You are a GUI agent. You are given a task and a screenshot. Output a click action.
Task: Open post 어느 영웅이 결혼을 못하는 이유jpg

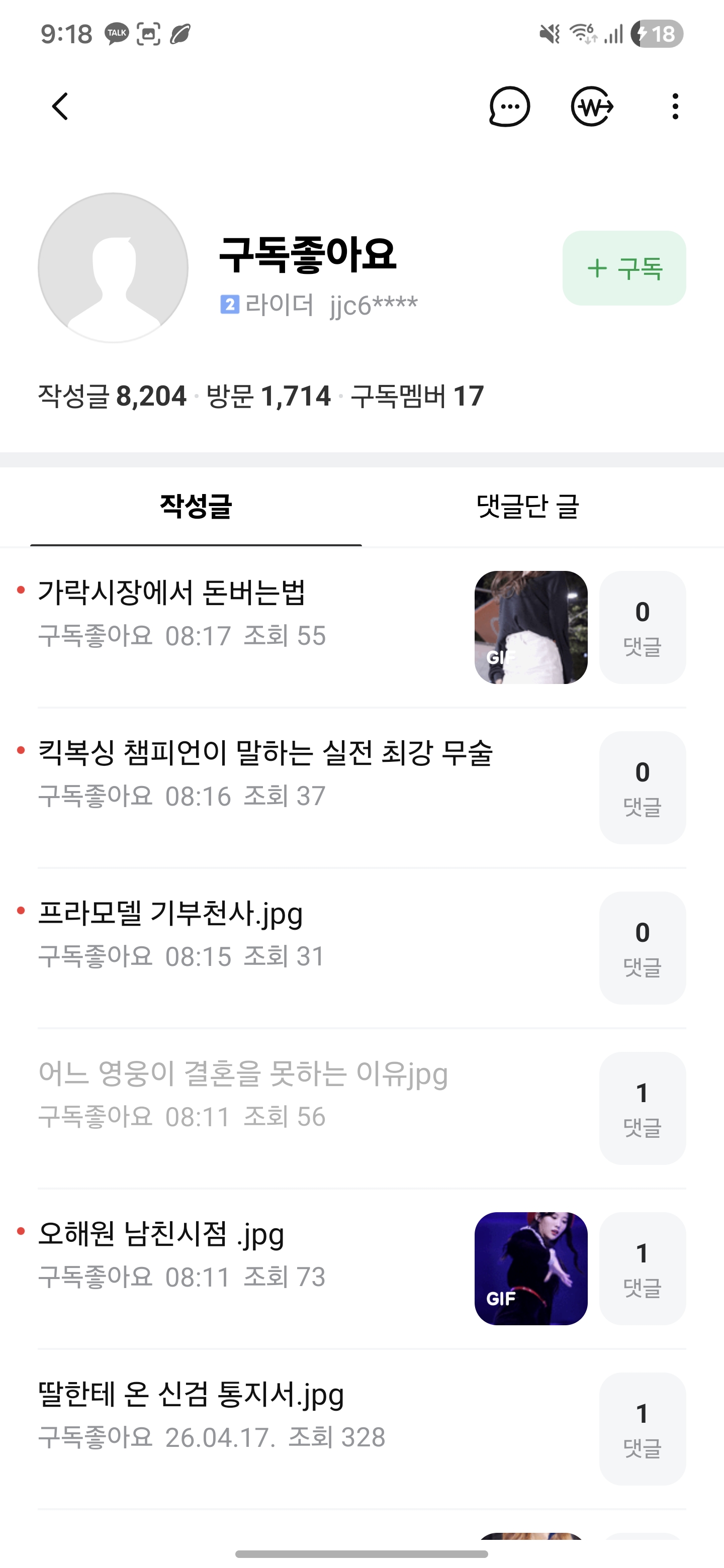[x=243, y=1074]
